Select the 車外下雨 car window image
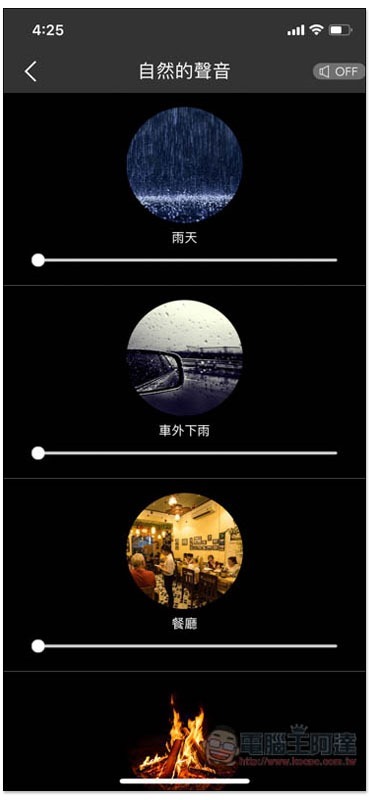Viewport: 369px width, 800px height. tap(184, 358)
